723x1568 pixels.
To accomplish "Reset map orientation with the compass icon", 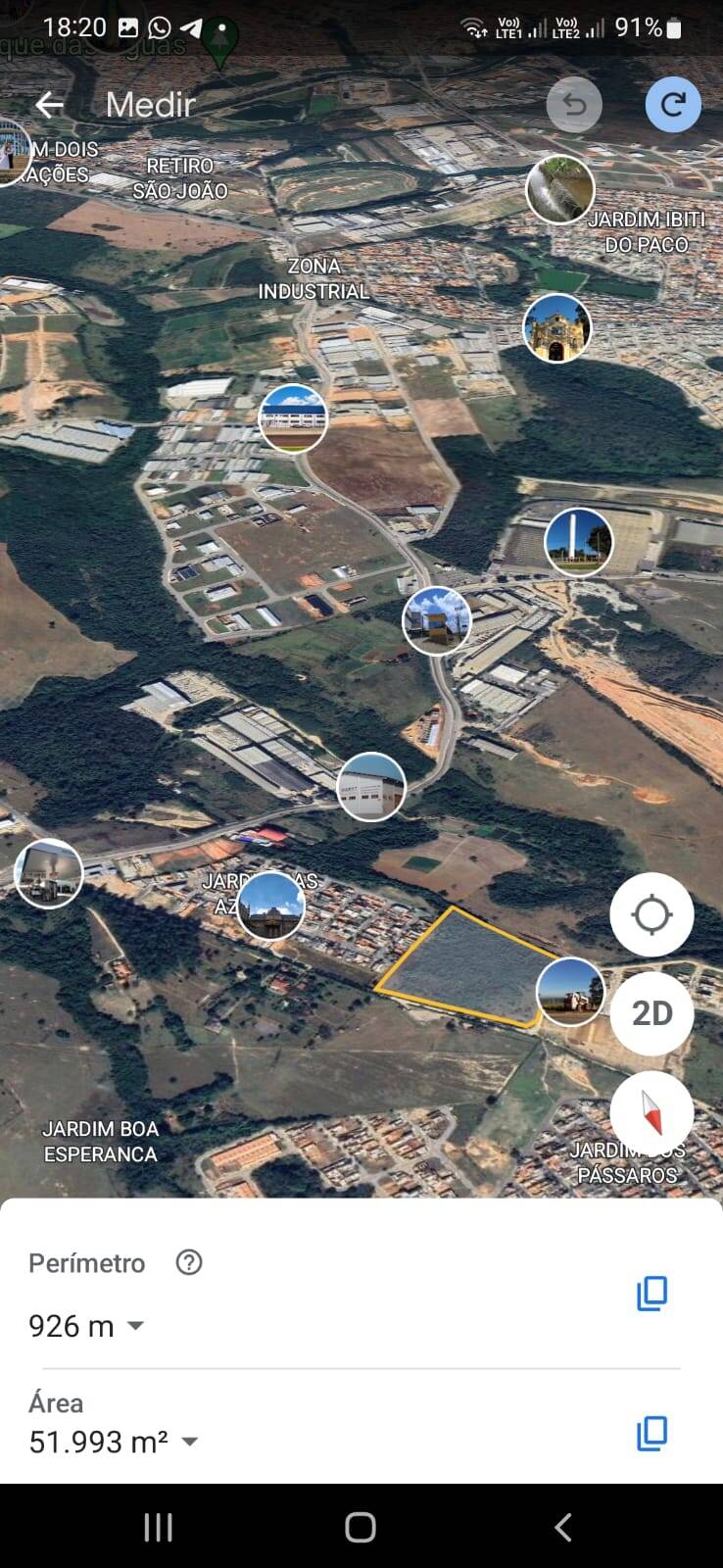I will [x=651, y=1111].
